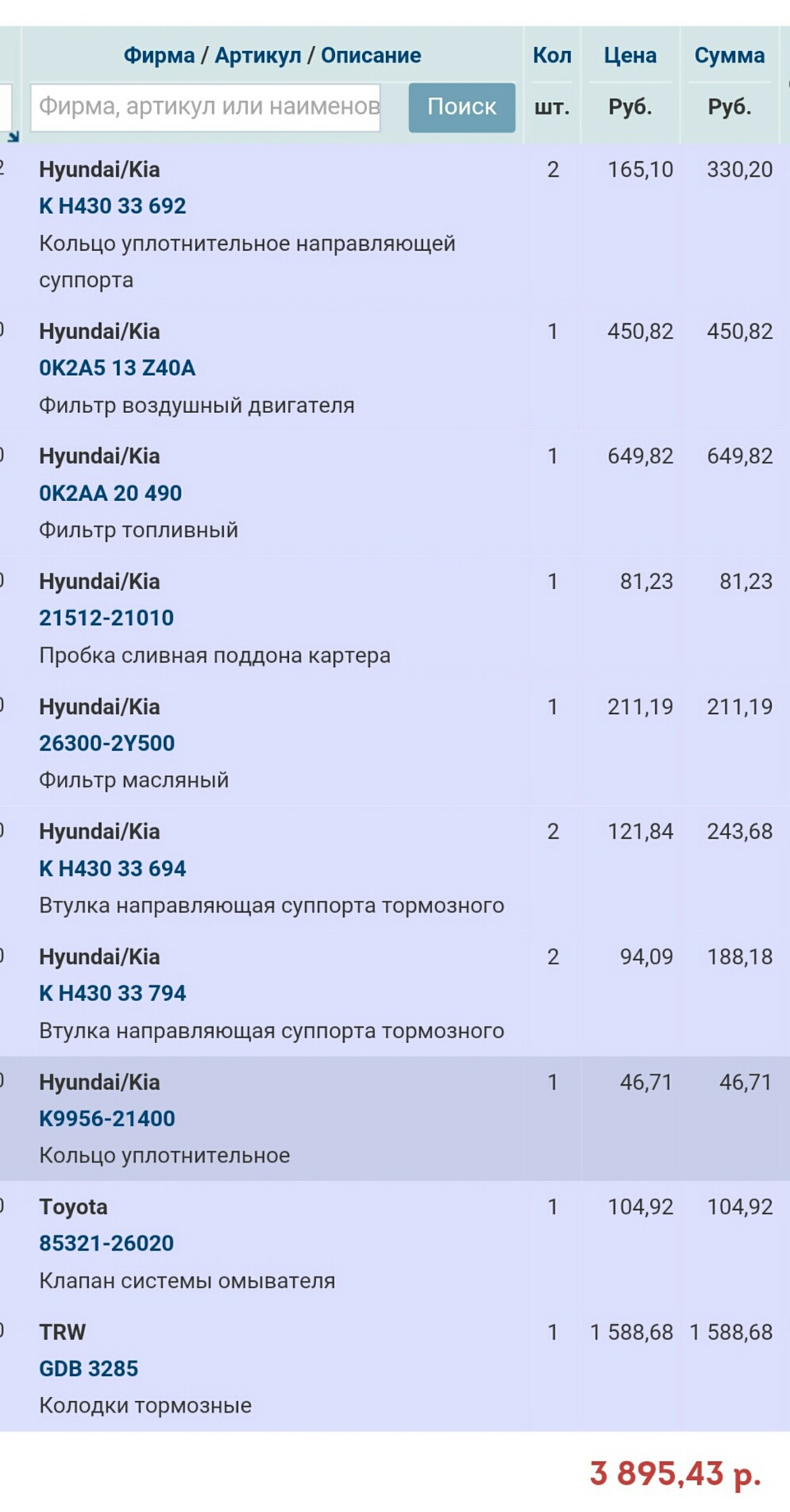
Task: Sort by the Фирма column header
Action: (159, 55)
